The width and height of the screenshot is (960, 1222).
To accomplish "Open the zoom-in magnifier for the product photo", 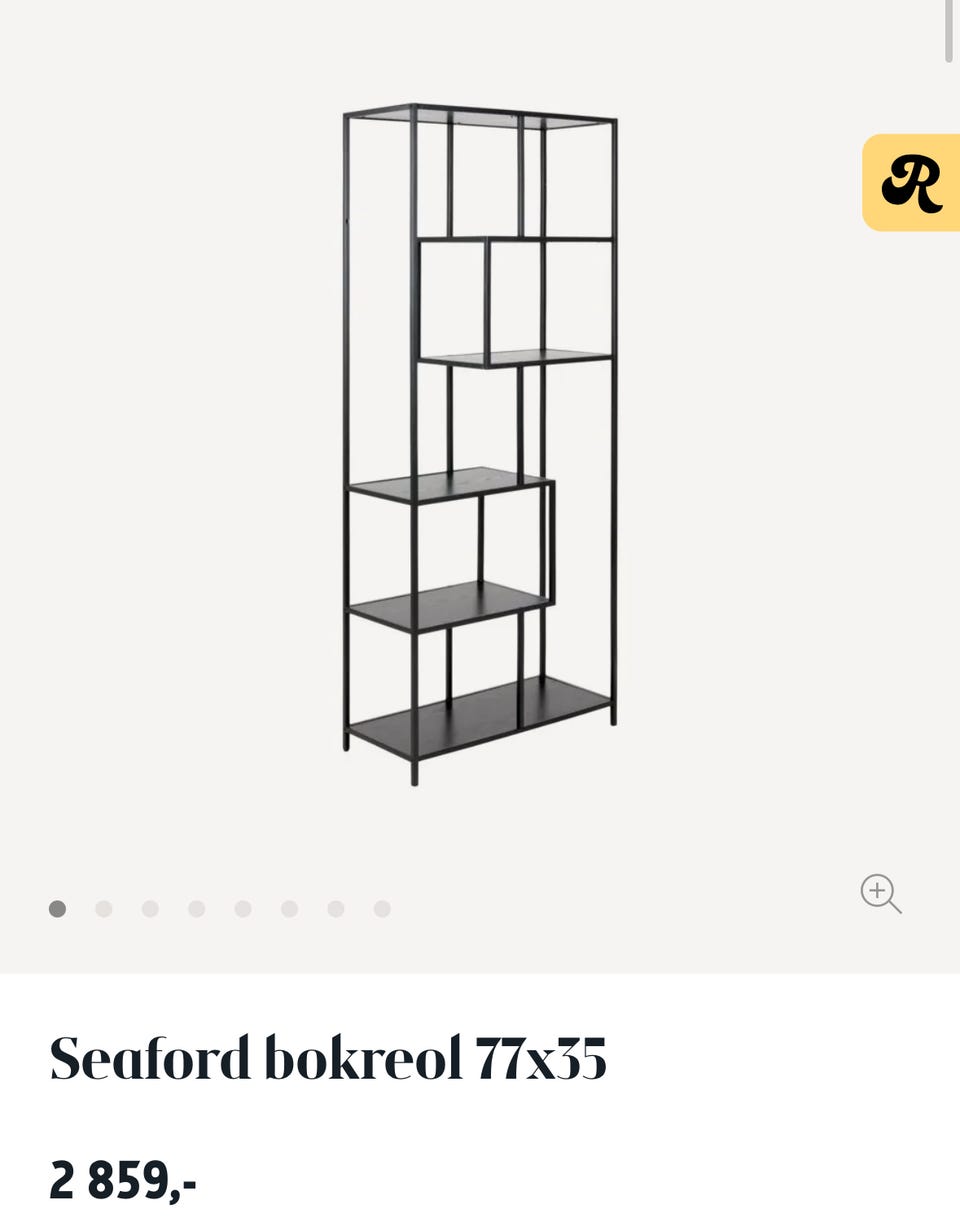I will click(880, 894).
